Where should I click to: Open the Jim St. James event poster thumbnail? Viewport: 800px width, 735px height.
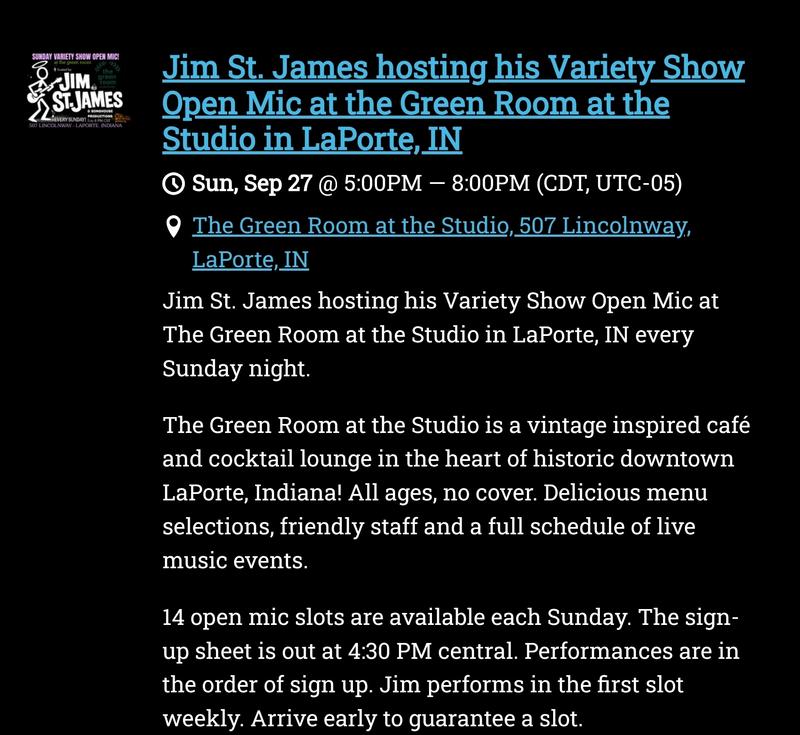pos(76,91)
